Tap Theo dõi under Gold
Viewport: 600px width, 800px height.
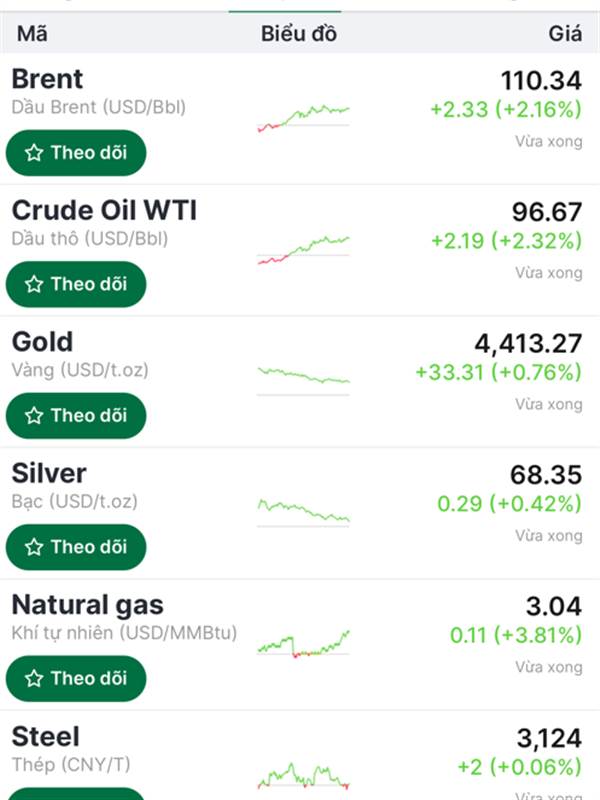pyautogui.click(x=76, y=415)
